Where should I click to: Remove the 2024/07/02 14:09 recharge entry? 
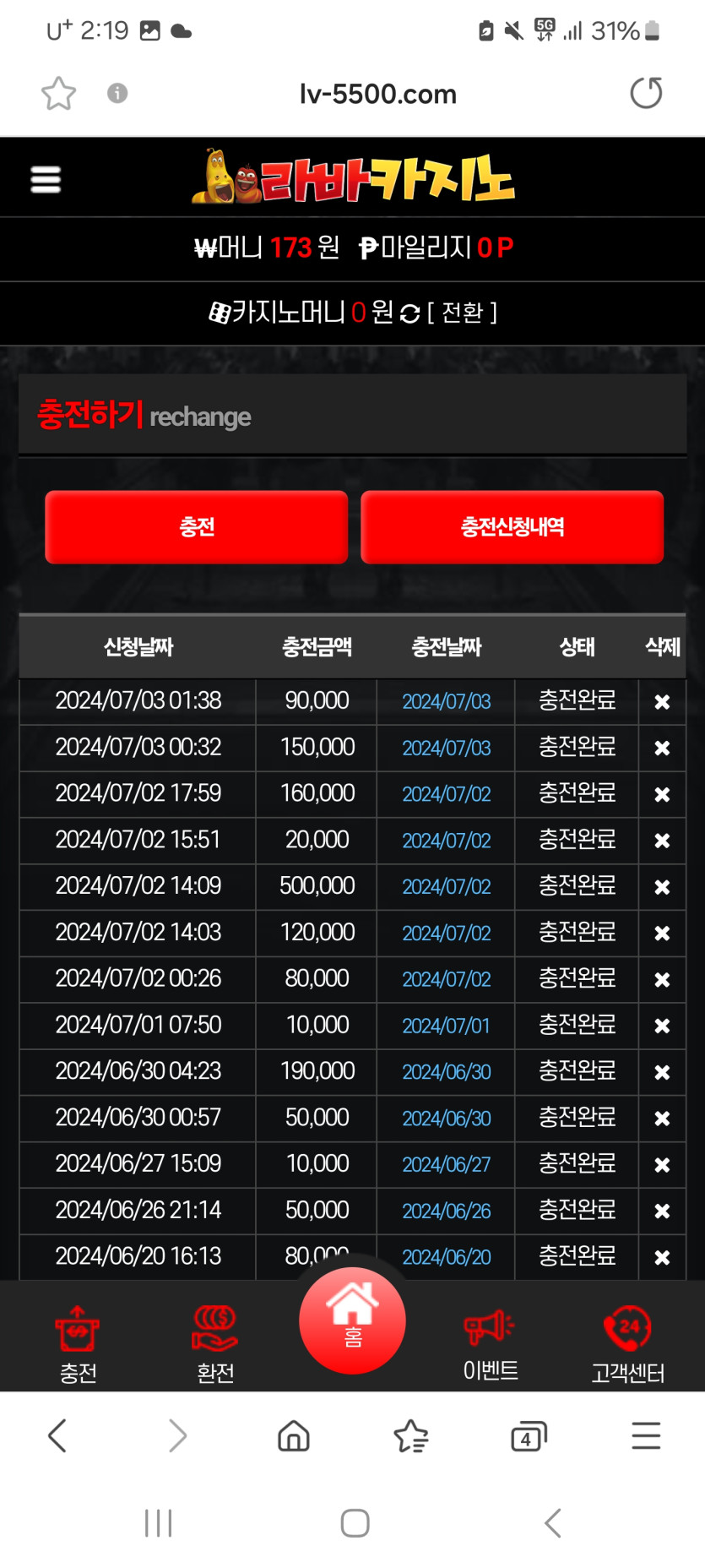click(662, 887)
